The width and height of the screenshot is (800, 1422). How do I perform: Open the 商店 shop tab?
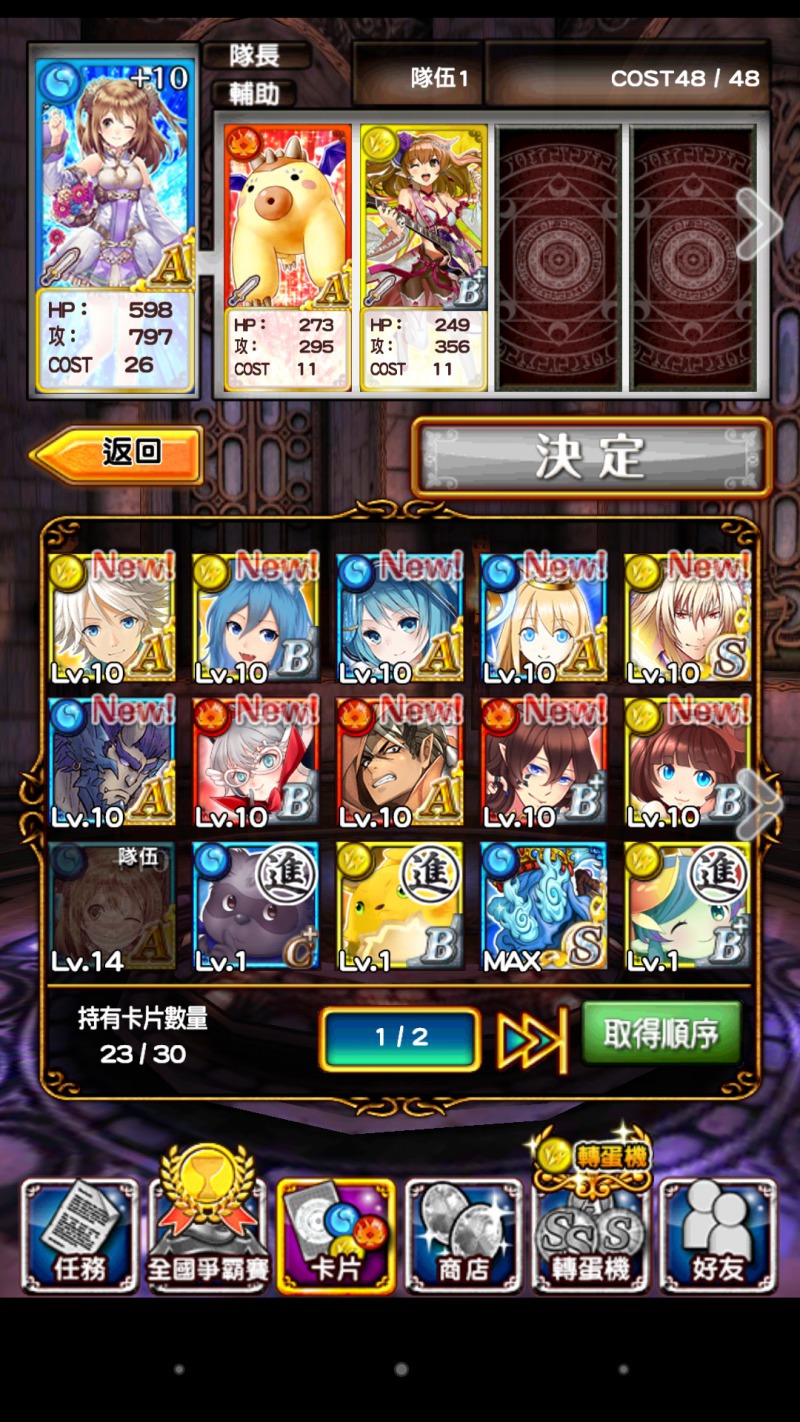pyautogui.click(x=464, y=1235)
